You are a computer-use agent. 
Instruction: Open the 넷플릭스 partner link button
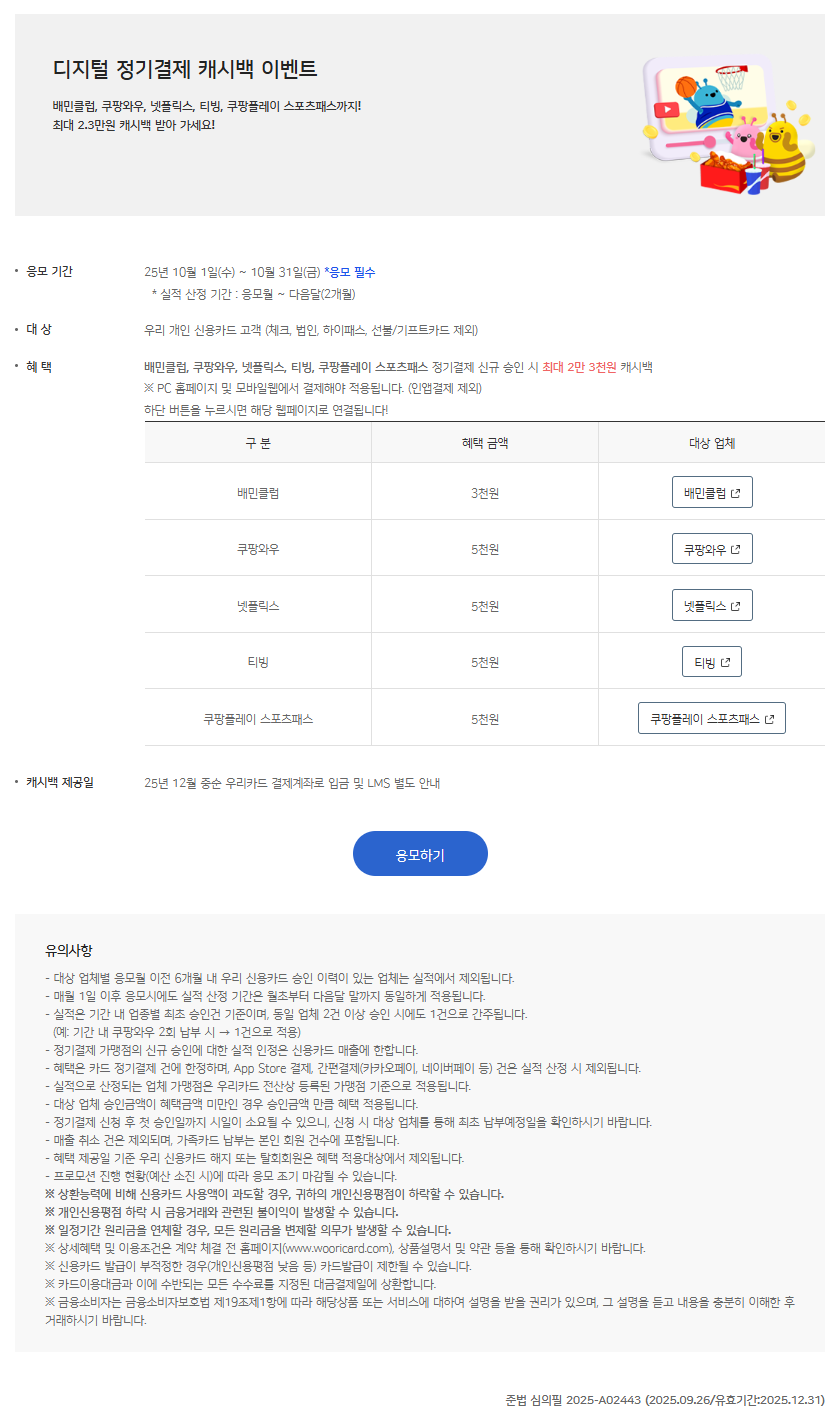[712, 605]
